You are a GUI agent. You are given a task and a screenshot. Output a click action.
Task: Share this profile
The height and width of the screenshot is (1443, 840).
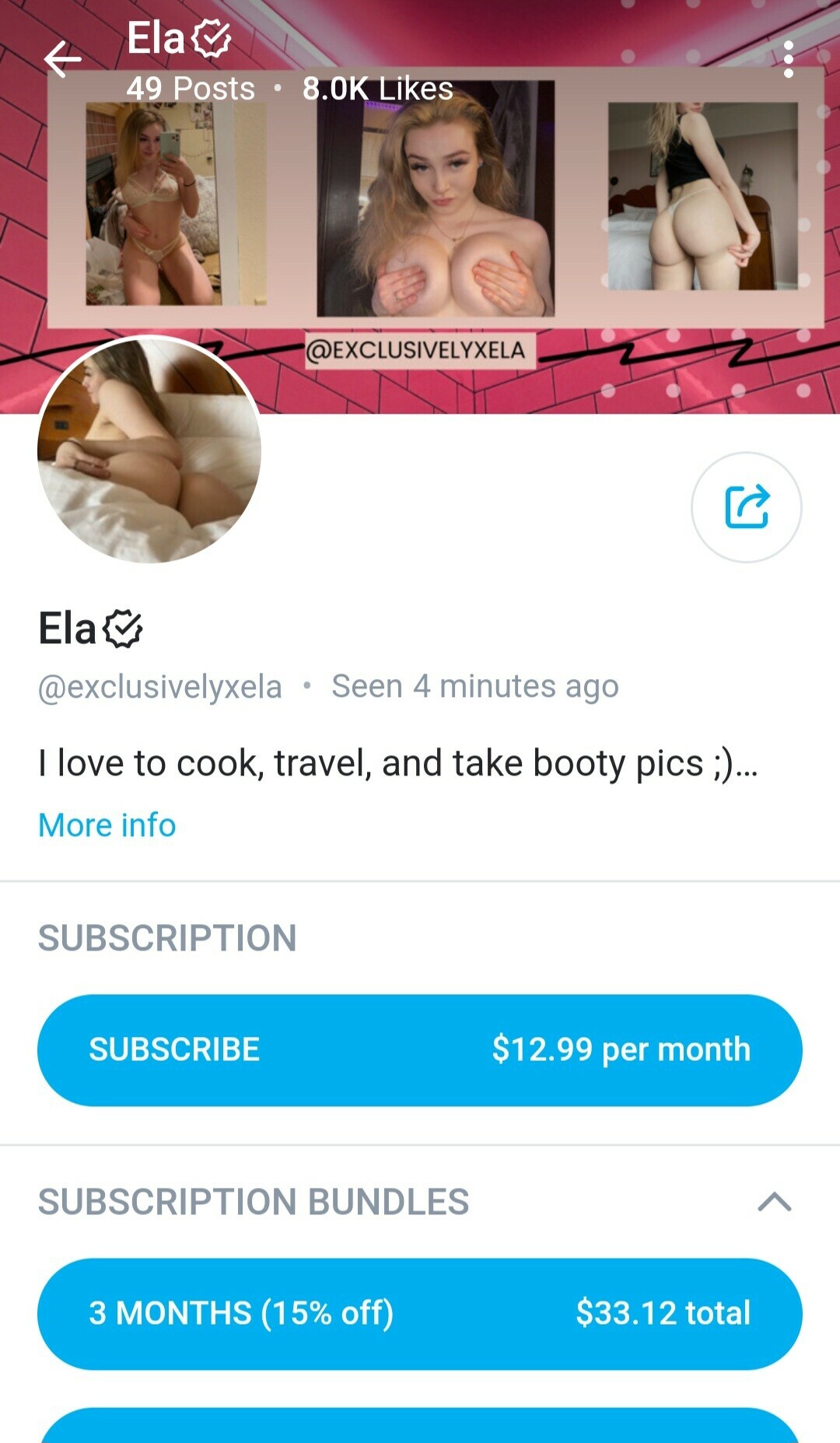(x=746, y=507)
